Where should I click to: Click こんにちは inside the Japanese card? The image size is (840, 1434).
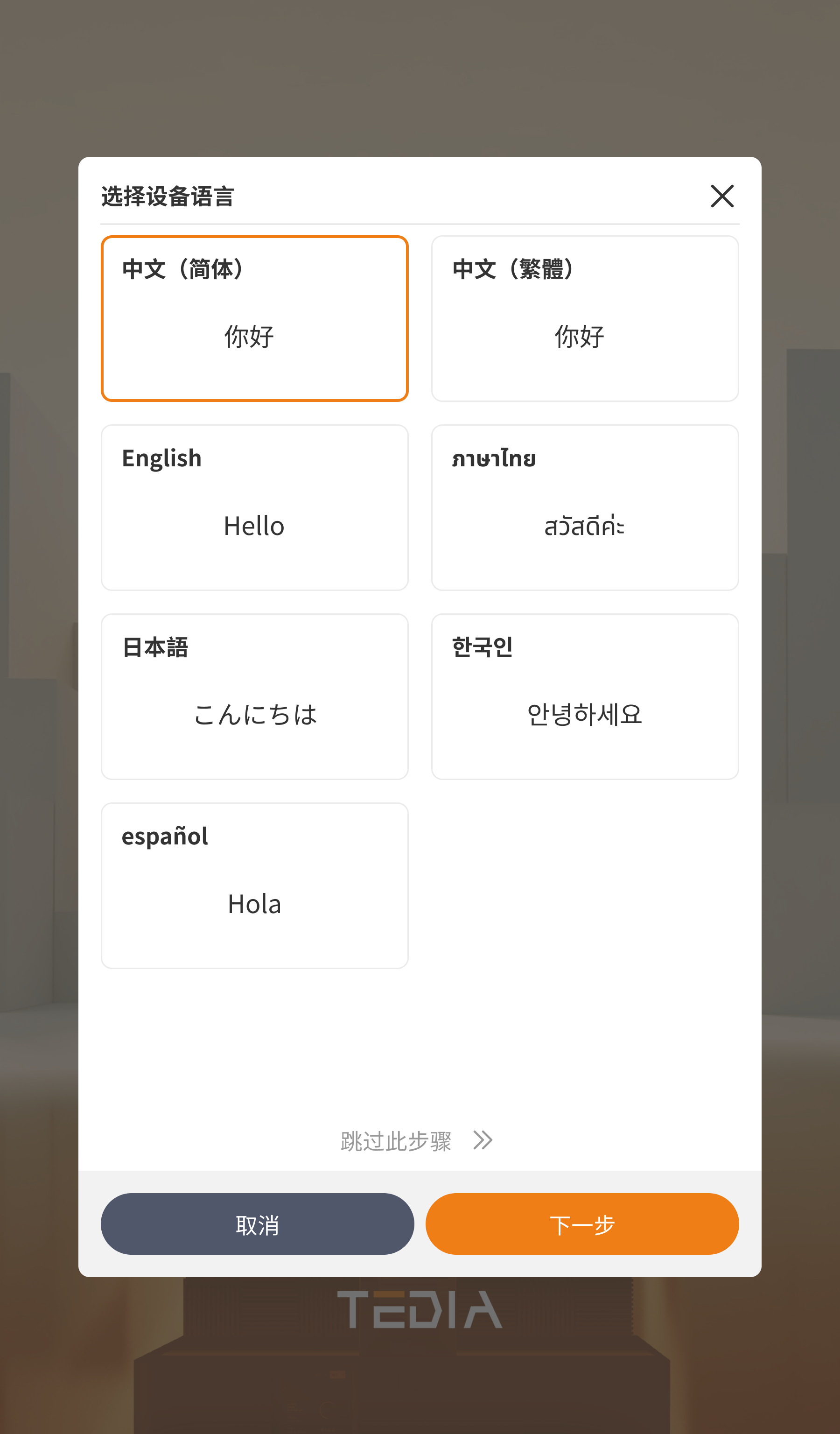(256, 715)
